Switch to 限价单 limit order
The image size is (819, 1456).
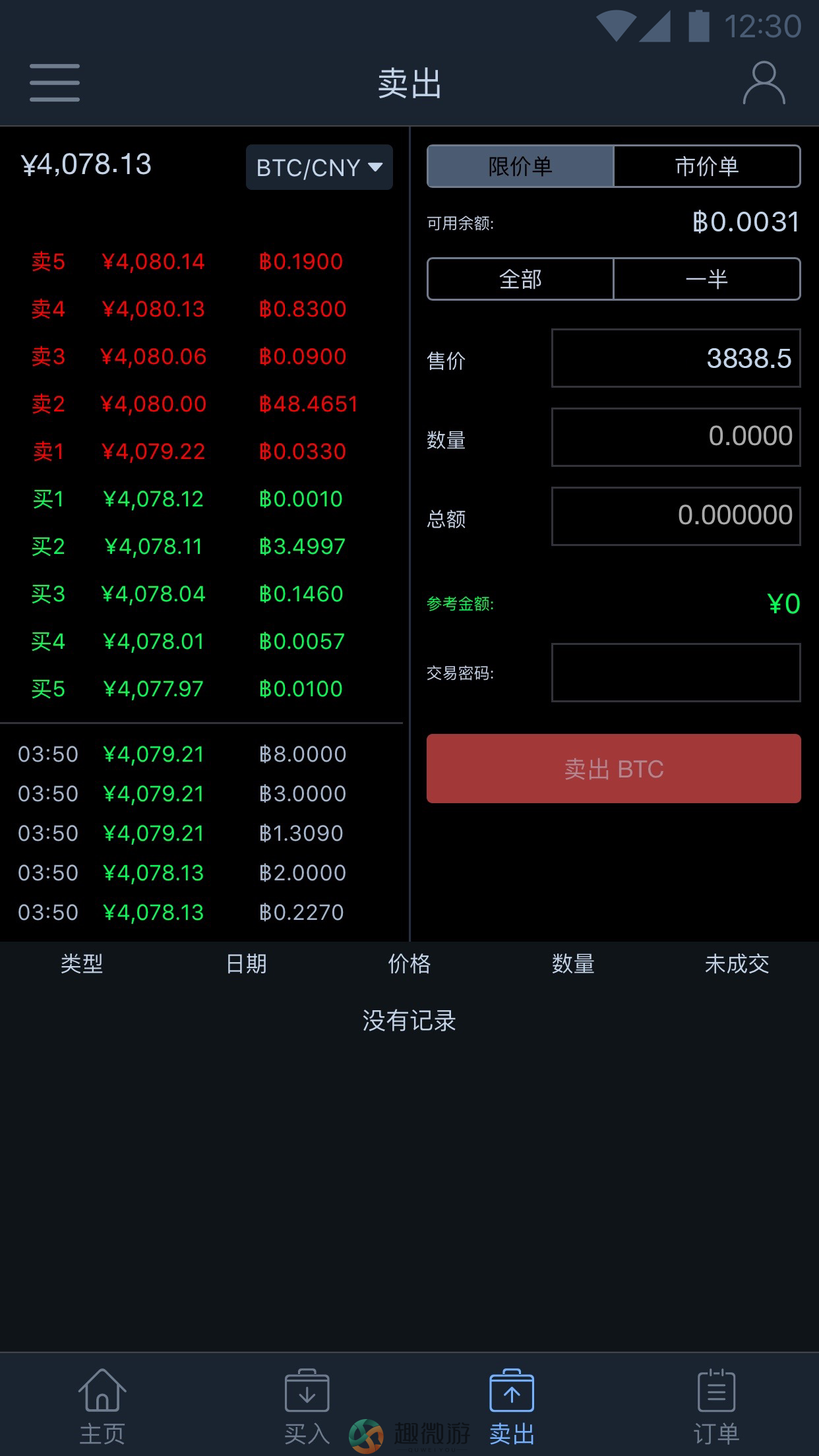520,166
